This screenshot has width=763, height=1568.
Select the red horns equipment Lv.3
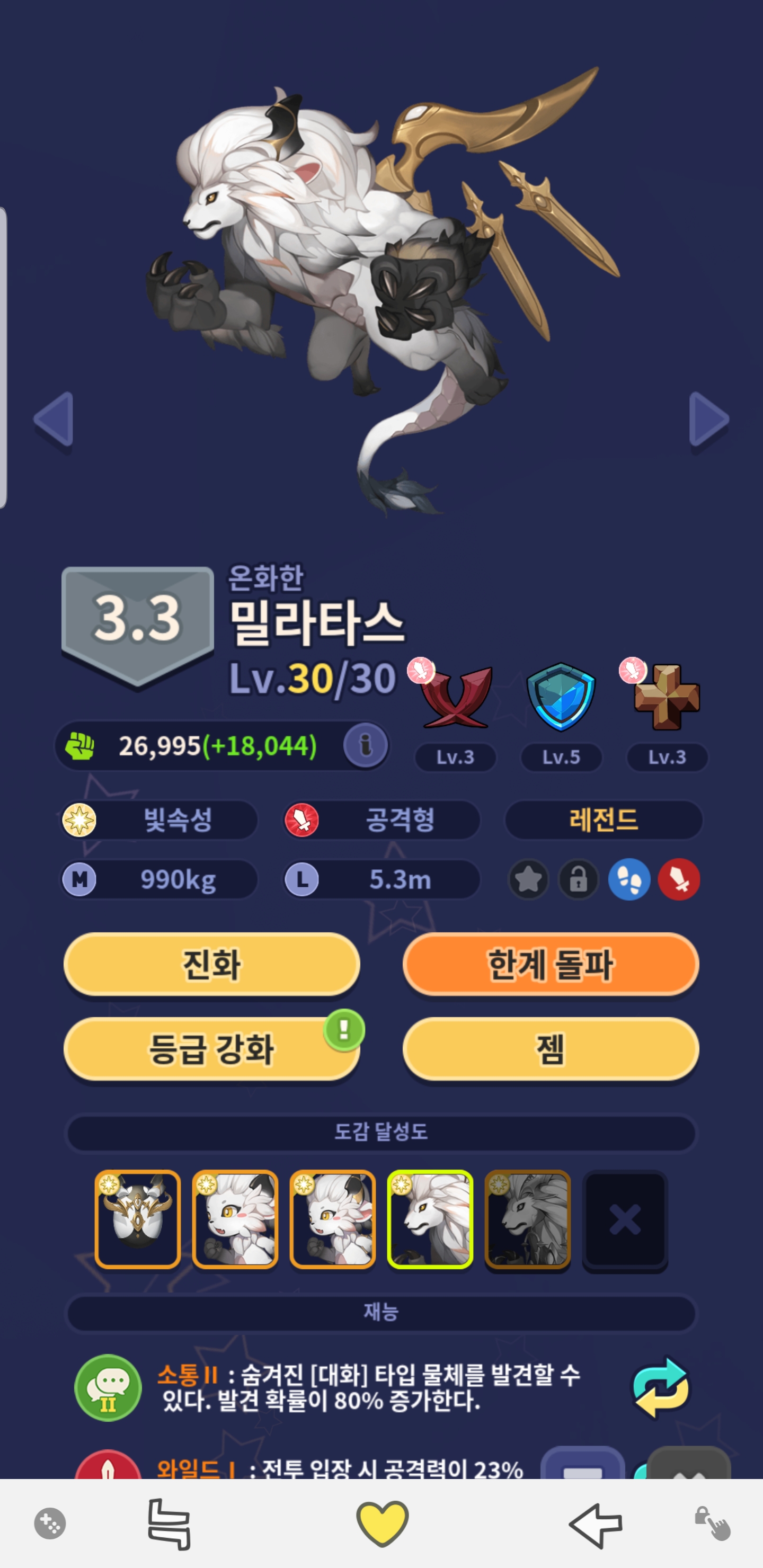click(456, 698)
